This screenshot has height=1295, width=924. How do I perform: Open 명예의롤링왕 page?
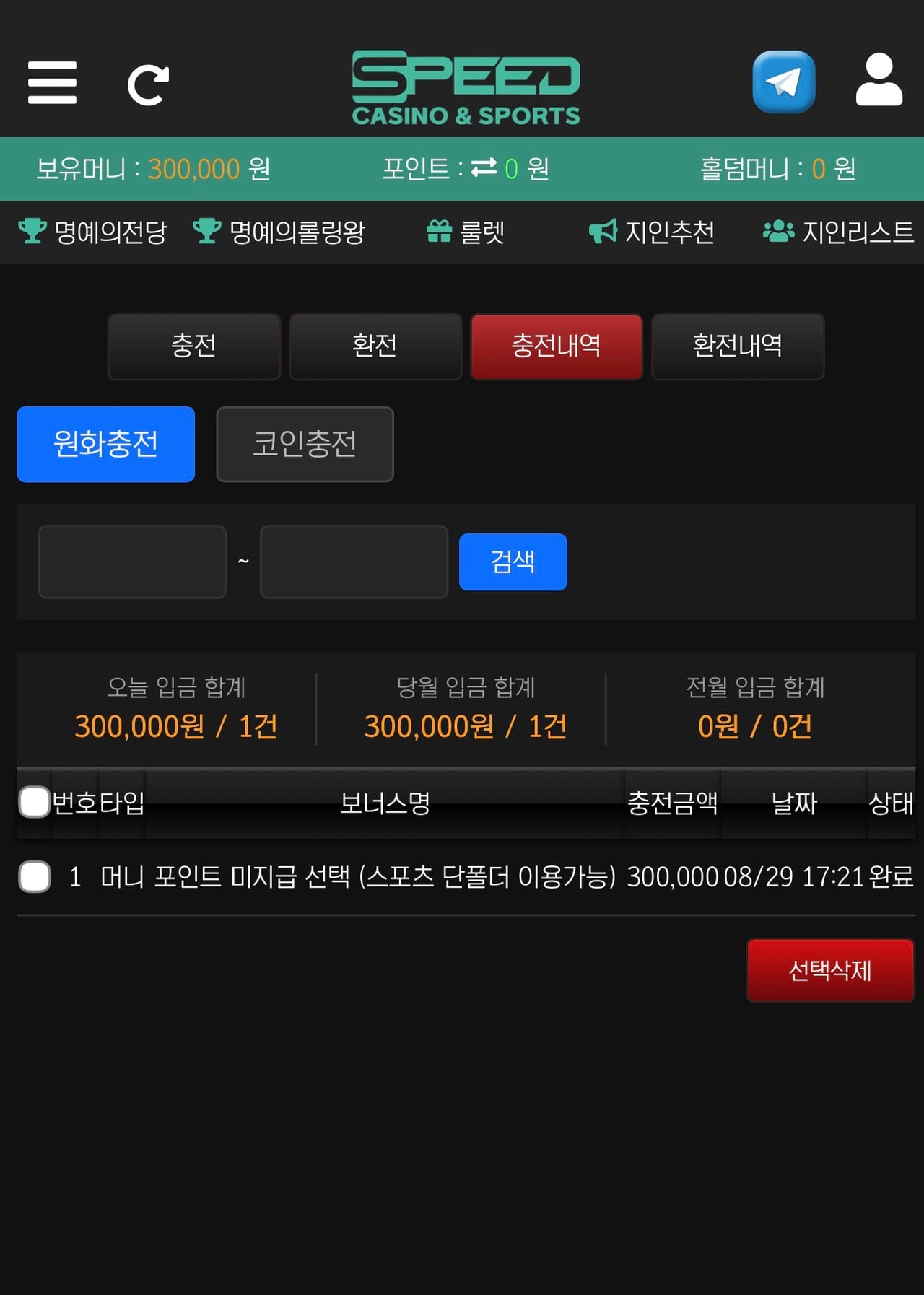[x=279, y=232]
